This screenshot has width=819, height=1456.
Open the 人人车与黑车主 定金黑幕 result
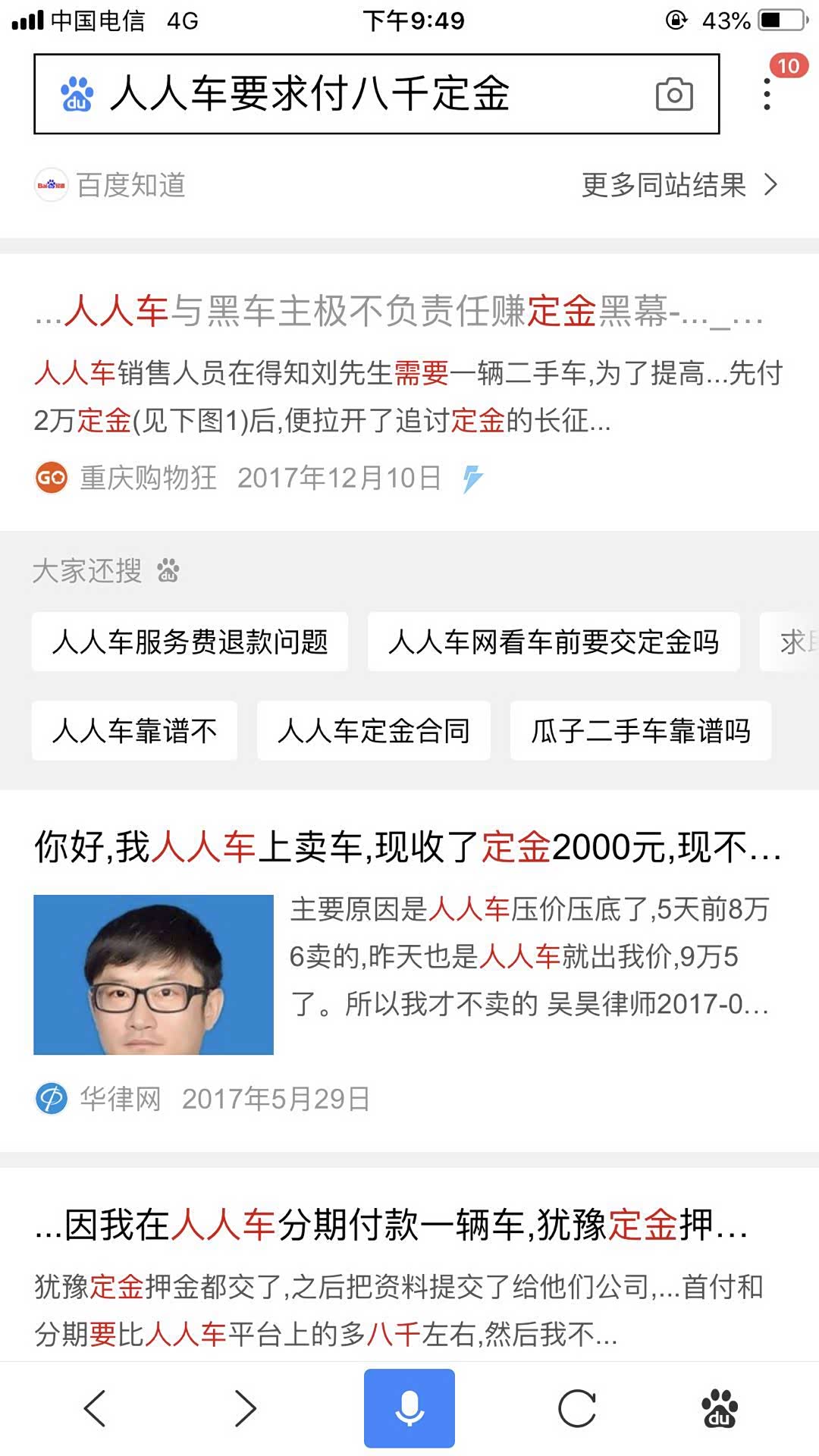click(x=399, y=312)
